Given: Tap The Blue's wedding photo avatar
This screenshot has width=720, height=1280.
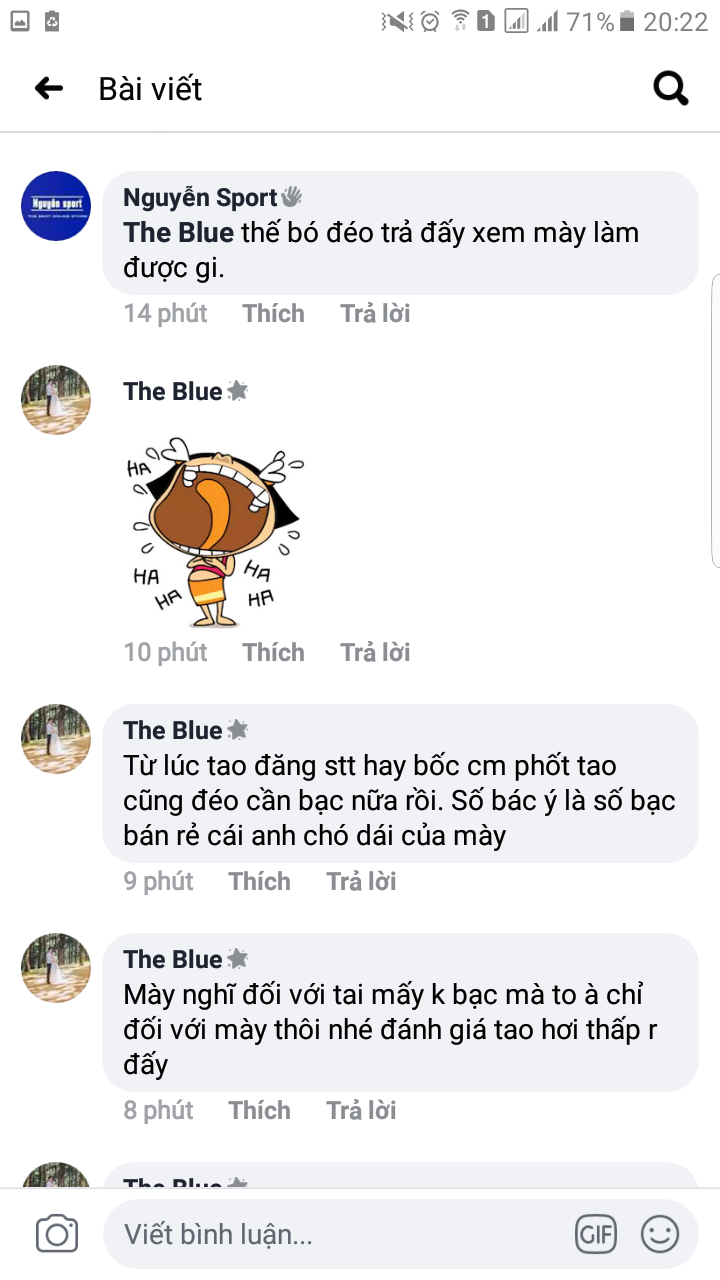Looking at the screenshot, I should (x=55, y=399).
